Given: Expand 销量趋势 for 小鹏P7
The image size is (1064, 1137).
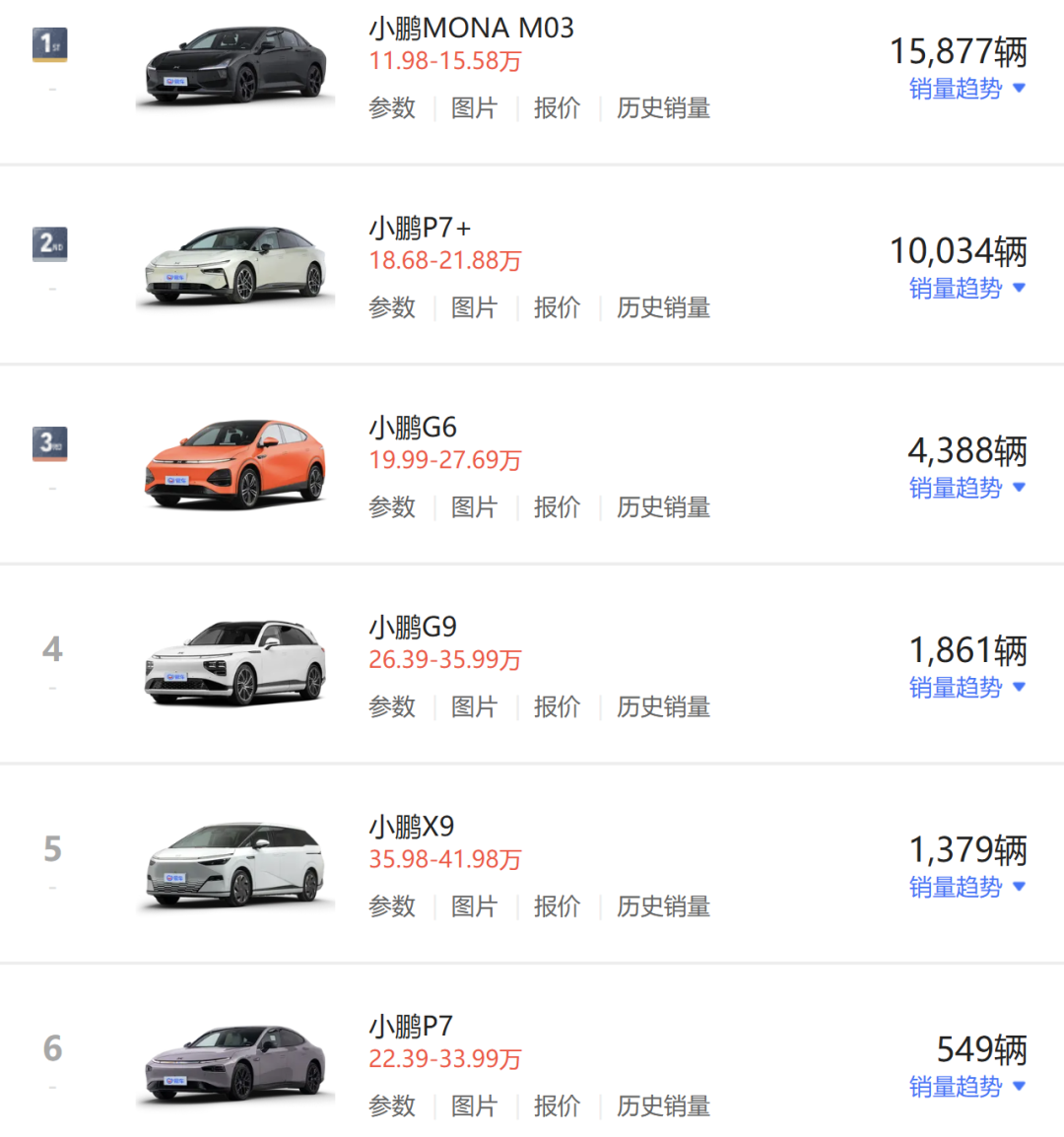Looking at the screenshot, I should click(x=966, y=1087).
